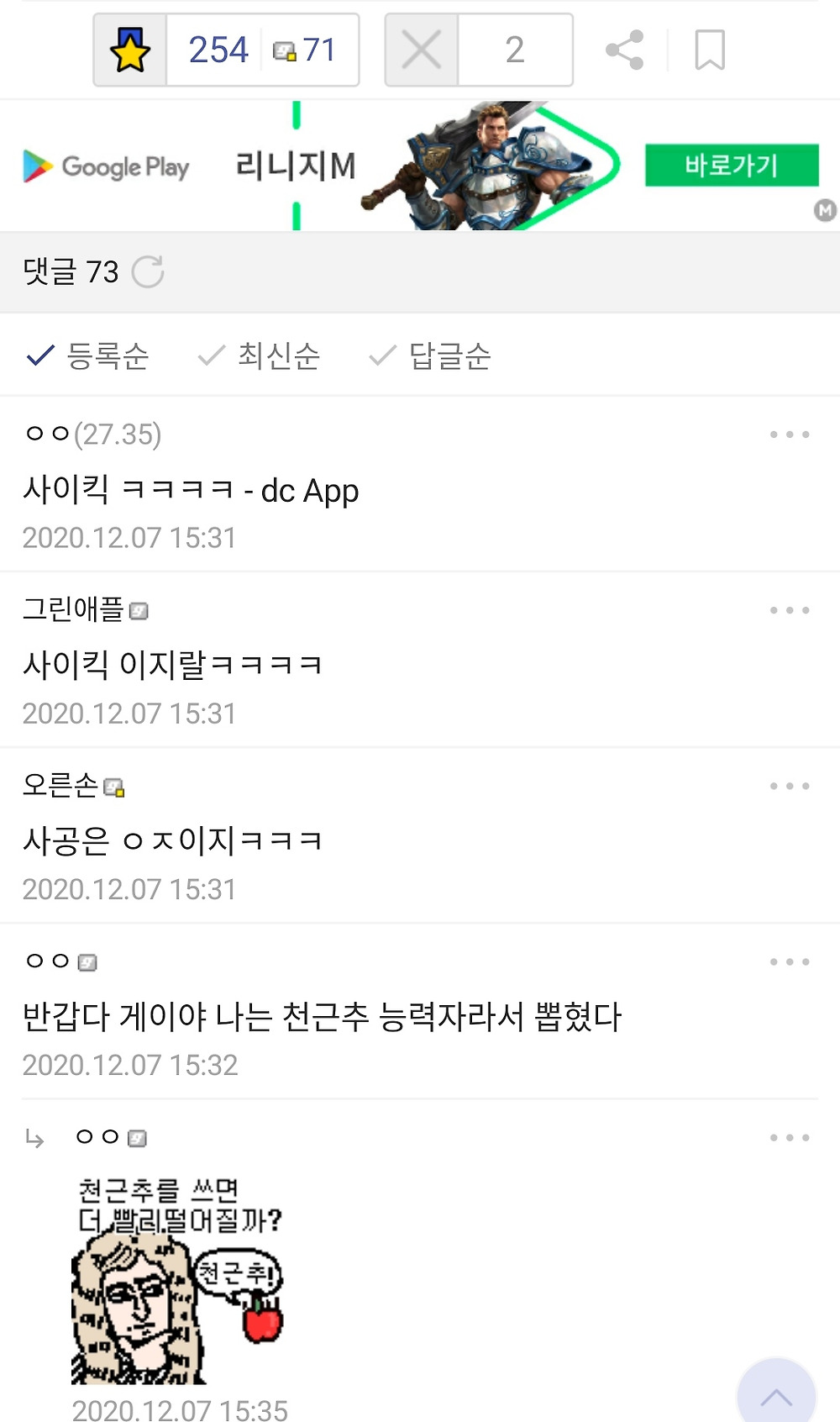The width and height of the screenshot is (840, 1422).
Task: Share this post
Action: [x=624, y=50]
